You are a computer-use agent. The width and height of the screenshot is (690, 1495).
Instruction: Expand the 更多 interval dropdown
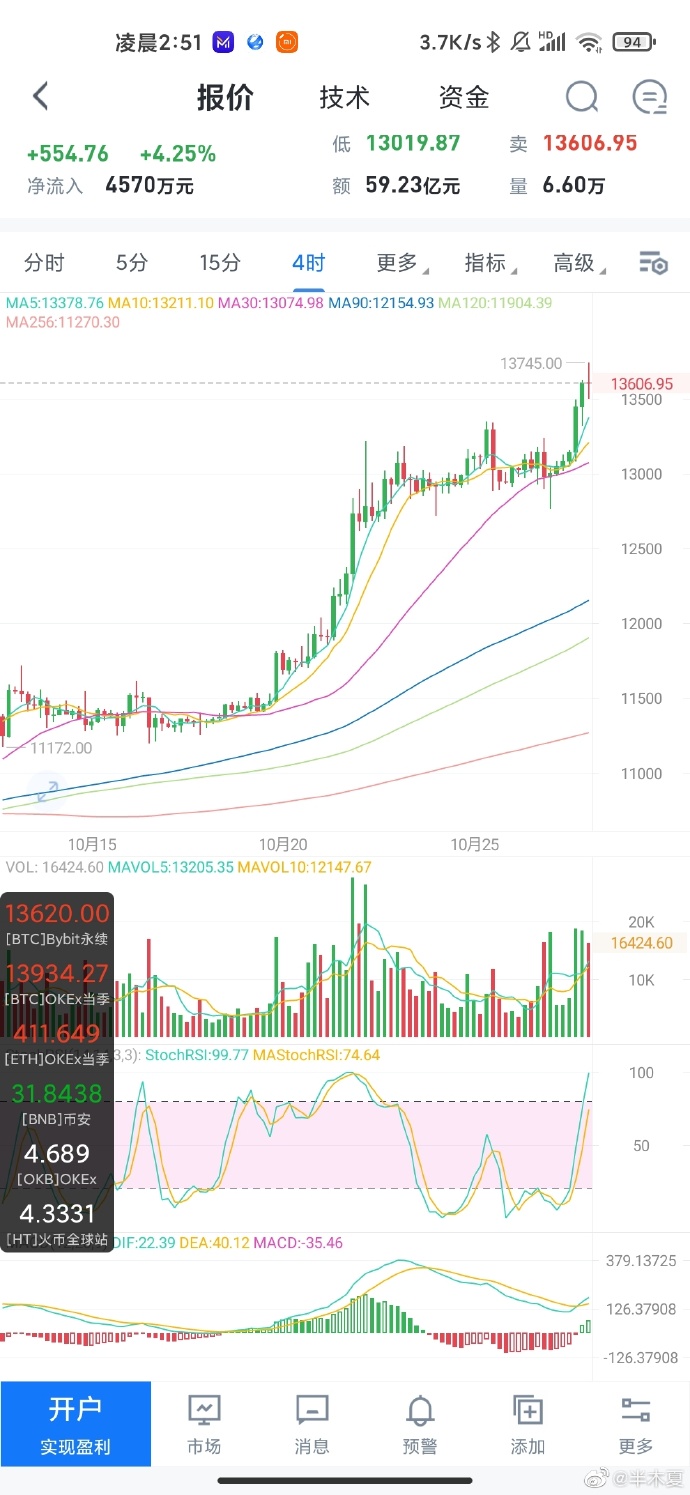click(x=402, y=263)
